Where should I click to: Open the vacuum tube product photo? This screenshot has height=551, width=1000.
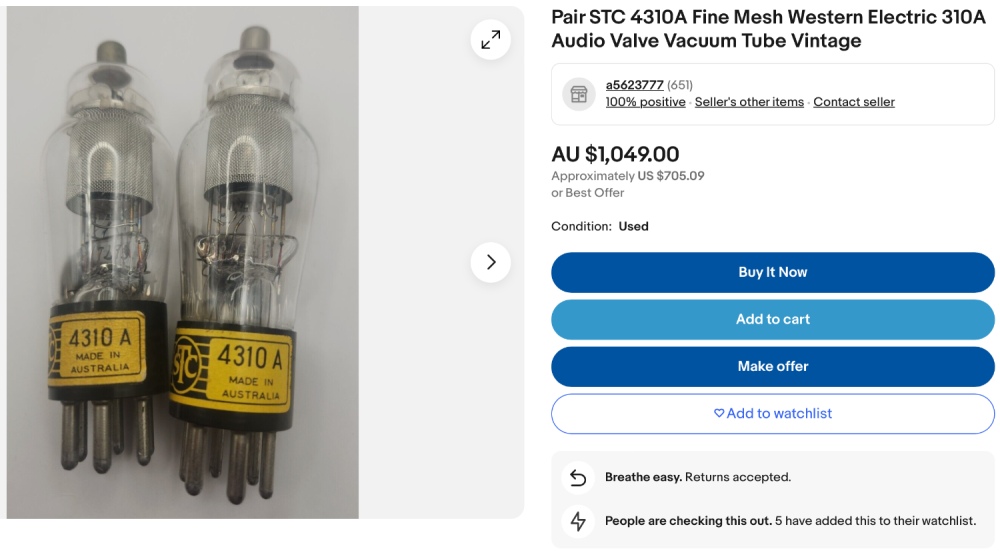coord(182,262)
